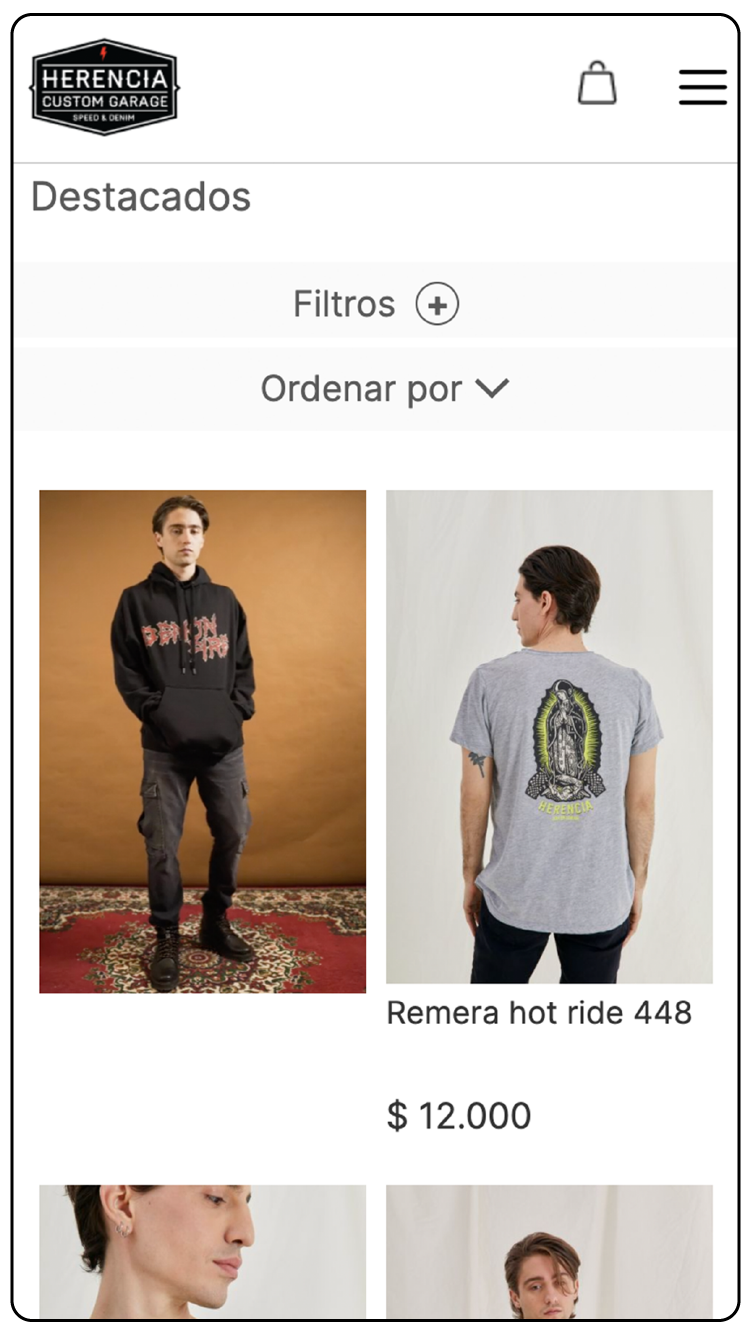The width and height of the screenshot is (751, 1335).
Task: Click the top navigation header area
Action: 375,85
